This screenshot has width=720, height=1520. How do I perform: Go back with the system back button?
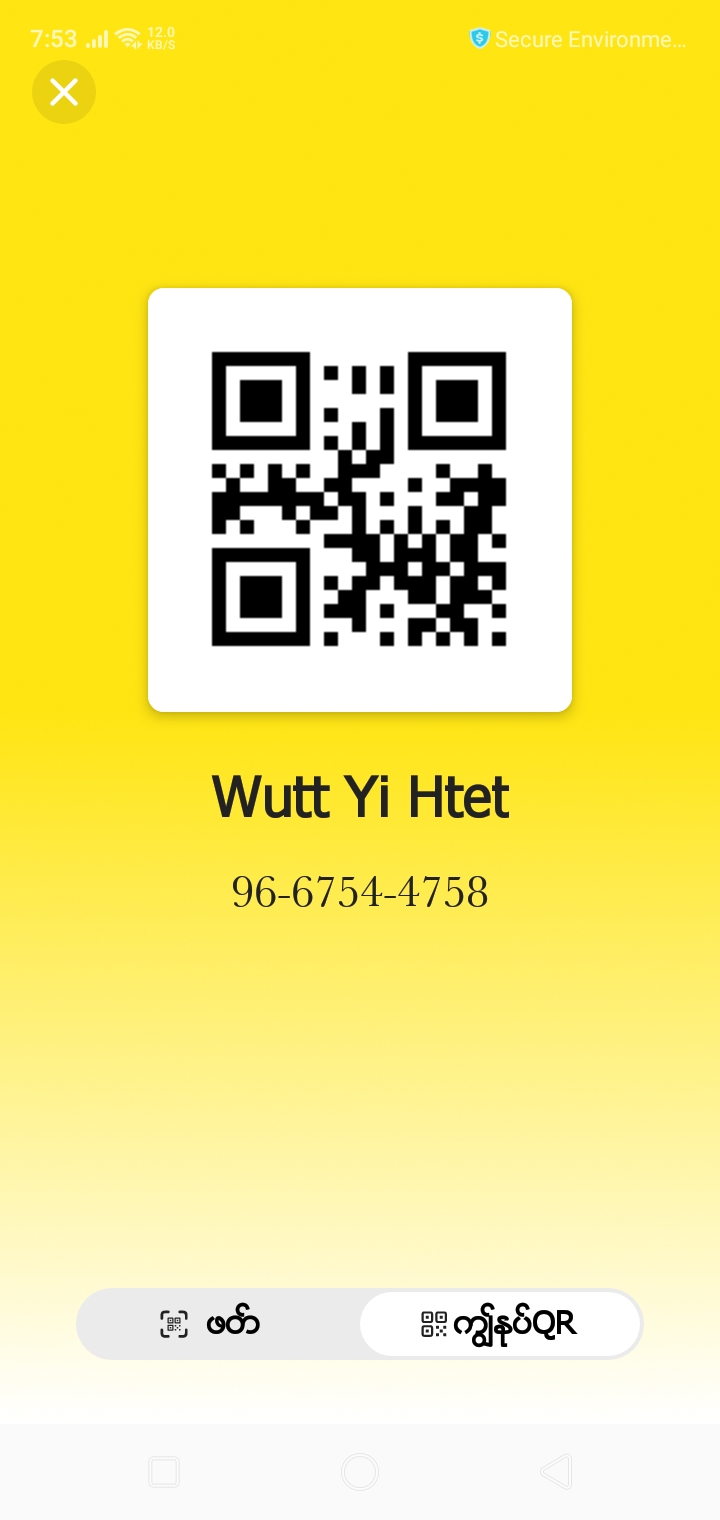pos(556,1471)
